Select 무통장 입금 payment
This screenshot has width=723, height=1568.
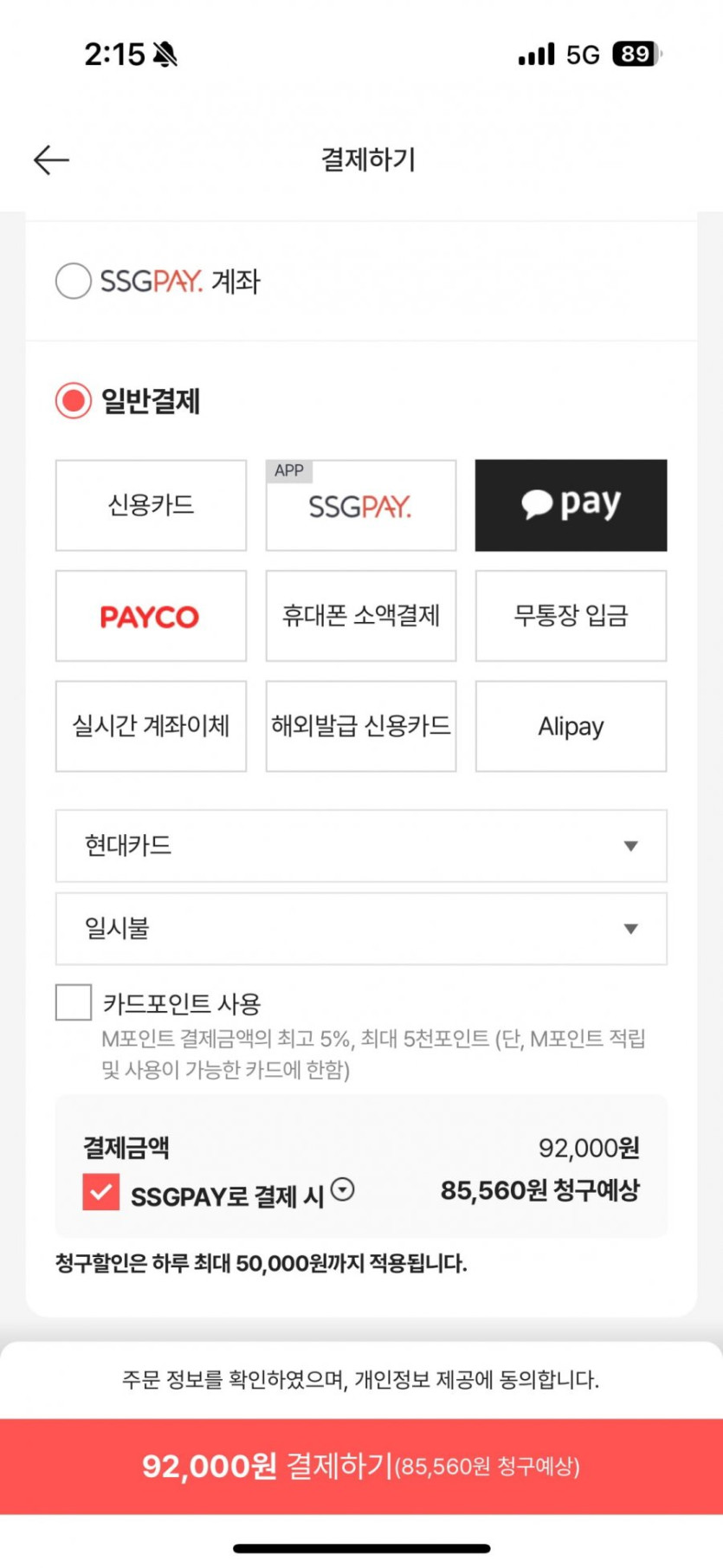571,616
